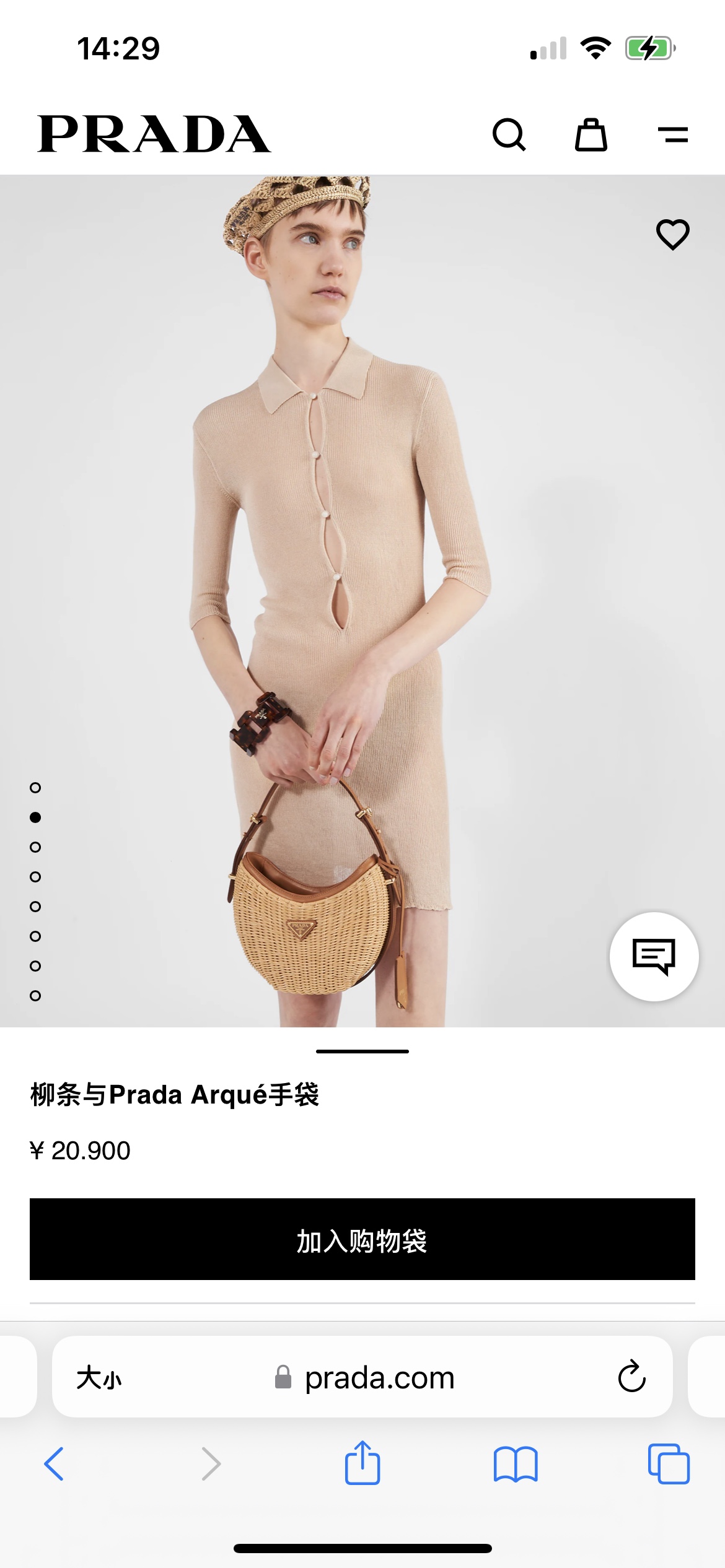Screen dimensions: 725x1568
Task: Open the 大小 text size menu
Action: 99,1378
